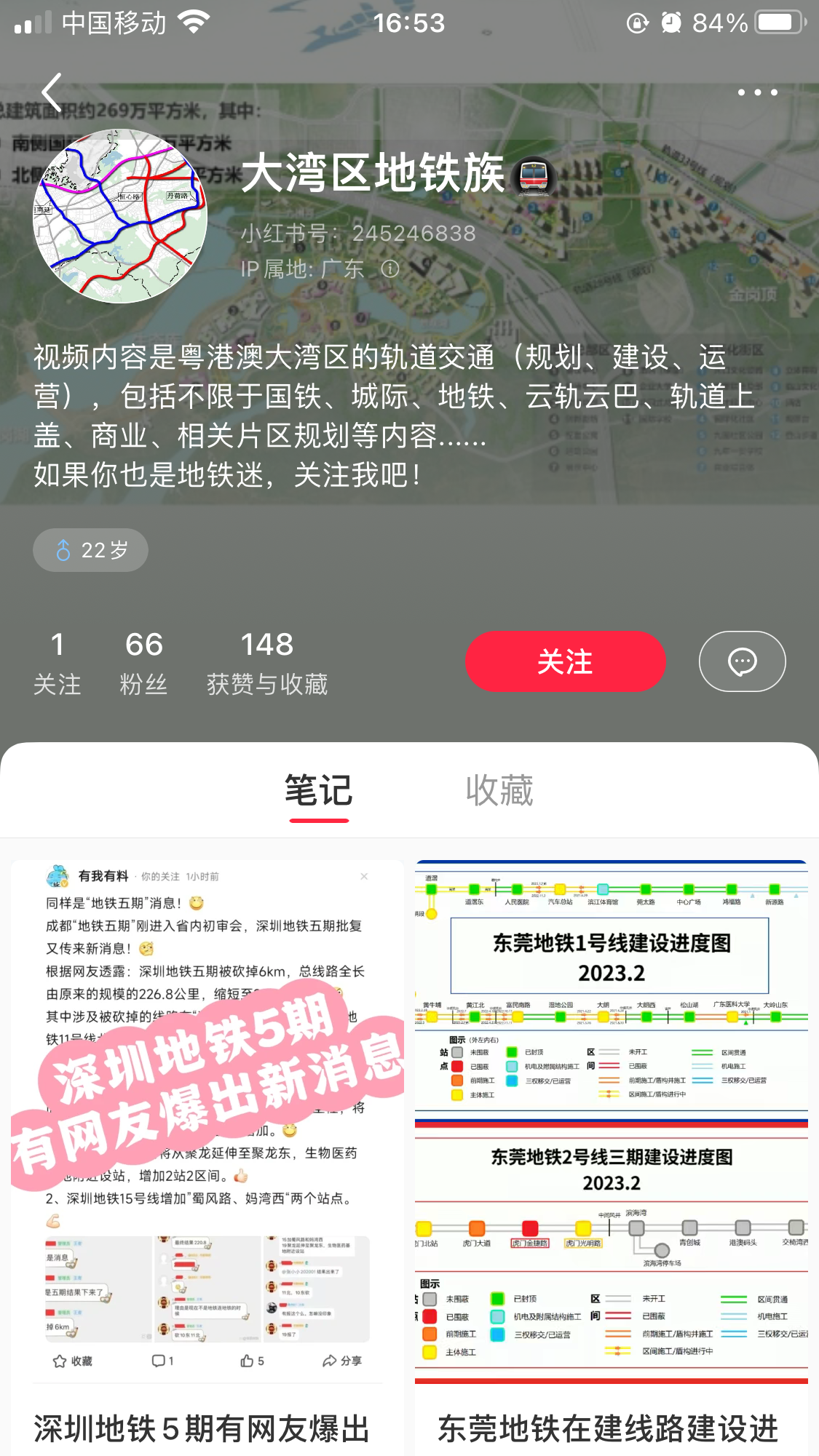
Task: Send a message via the chat bubble button
Action: coord(742,661)
